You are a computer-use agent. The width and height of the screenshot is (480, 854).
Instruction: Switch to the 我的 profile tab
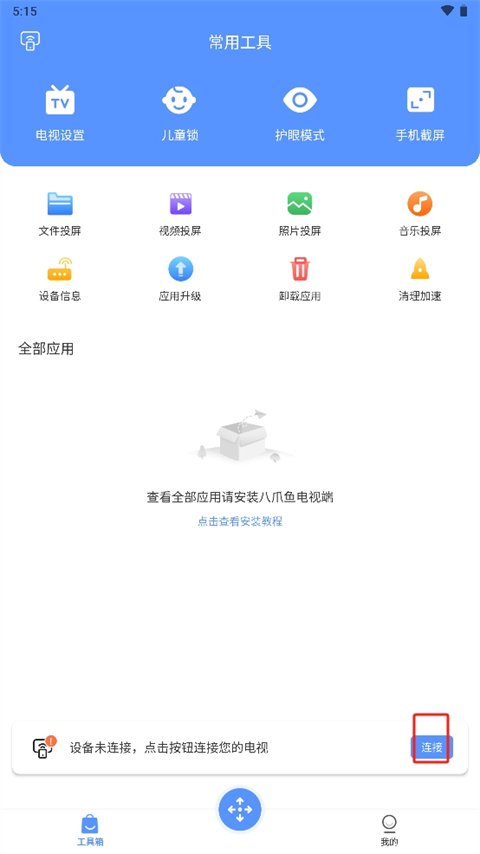[389, 830]
